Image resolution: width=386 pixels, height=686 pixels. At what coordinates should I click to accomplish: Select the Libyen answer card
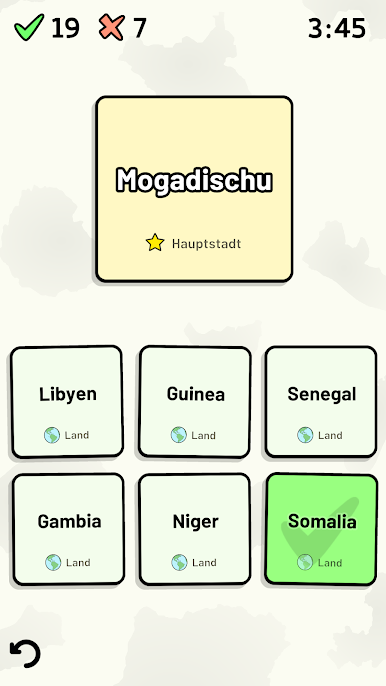[67, 402]
